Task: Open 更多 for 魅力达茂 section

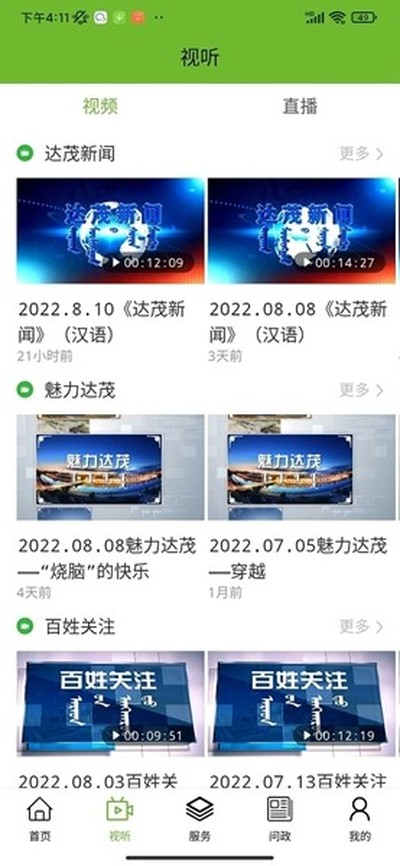Action: [x=361, y=390]
